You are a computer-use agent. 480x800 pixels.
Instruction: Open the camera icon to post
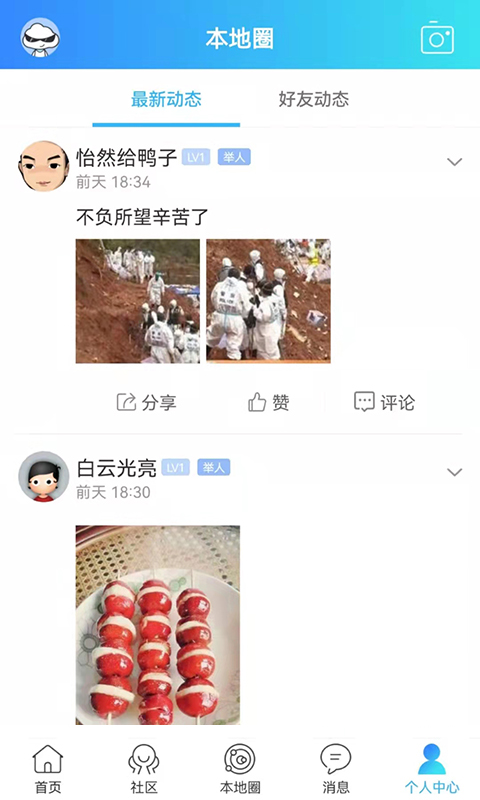(437, 38)
